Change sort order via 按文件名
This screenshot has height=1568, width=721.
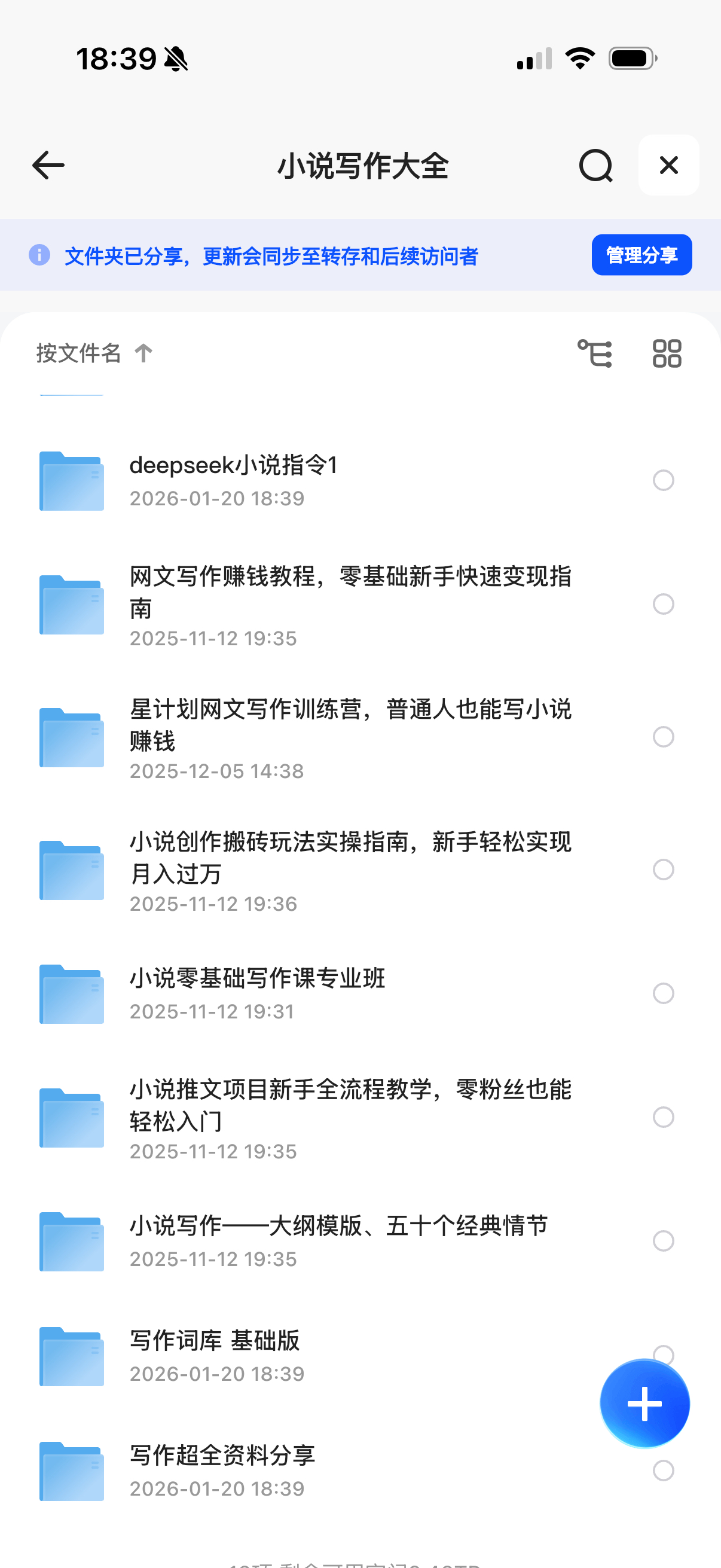point(94,353)
